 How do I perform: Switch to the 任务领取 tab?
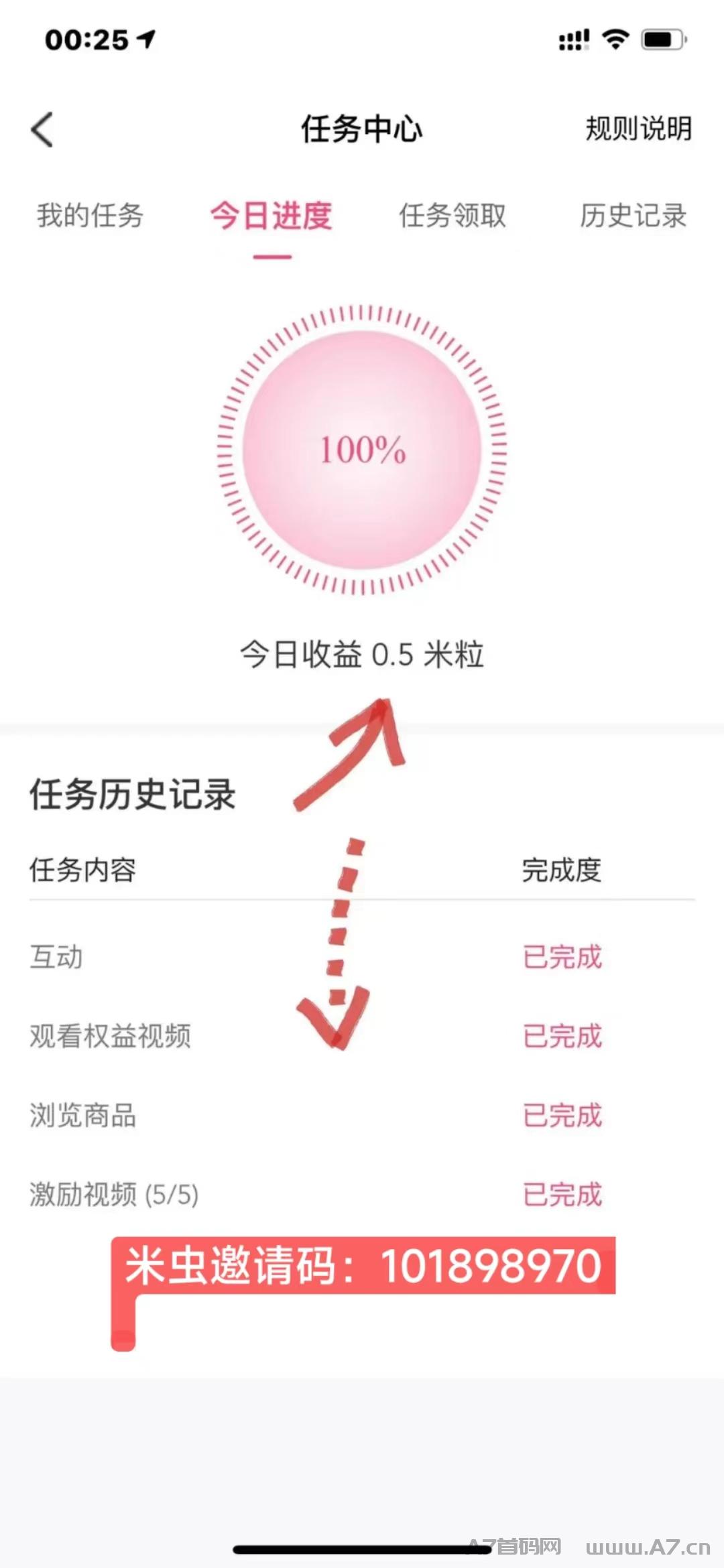452,216
